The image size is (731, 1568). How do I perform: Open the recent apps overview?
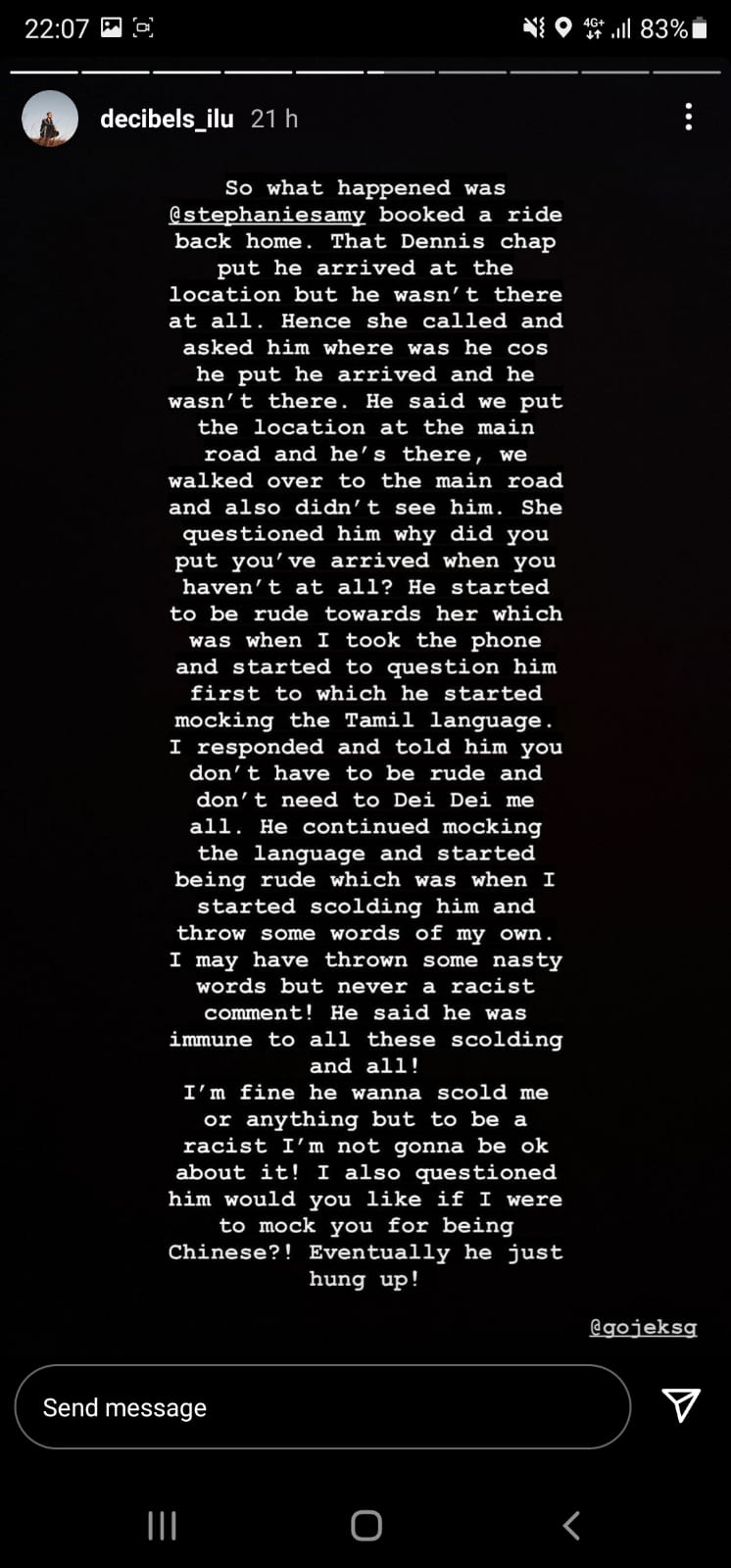tap(162, 1525)
